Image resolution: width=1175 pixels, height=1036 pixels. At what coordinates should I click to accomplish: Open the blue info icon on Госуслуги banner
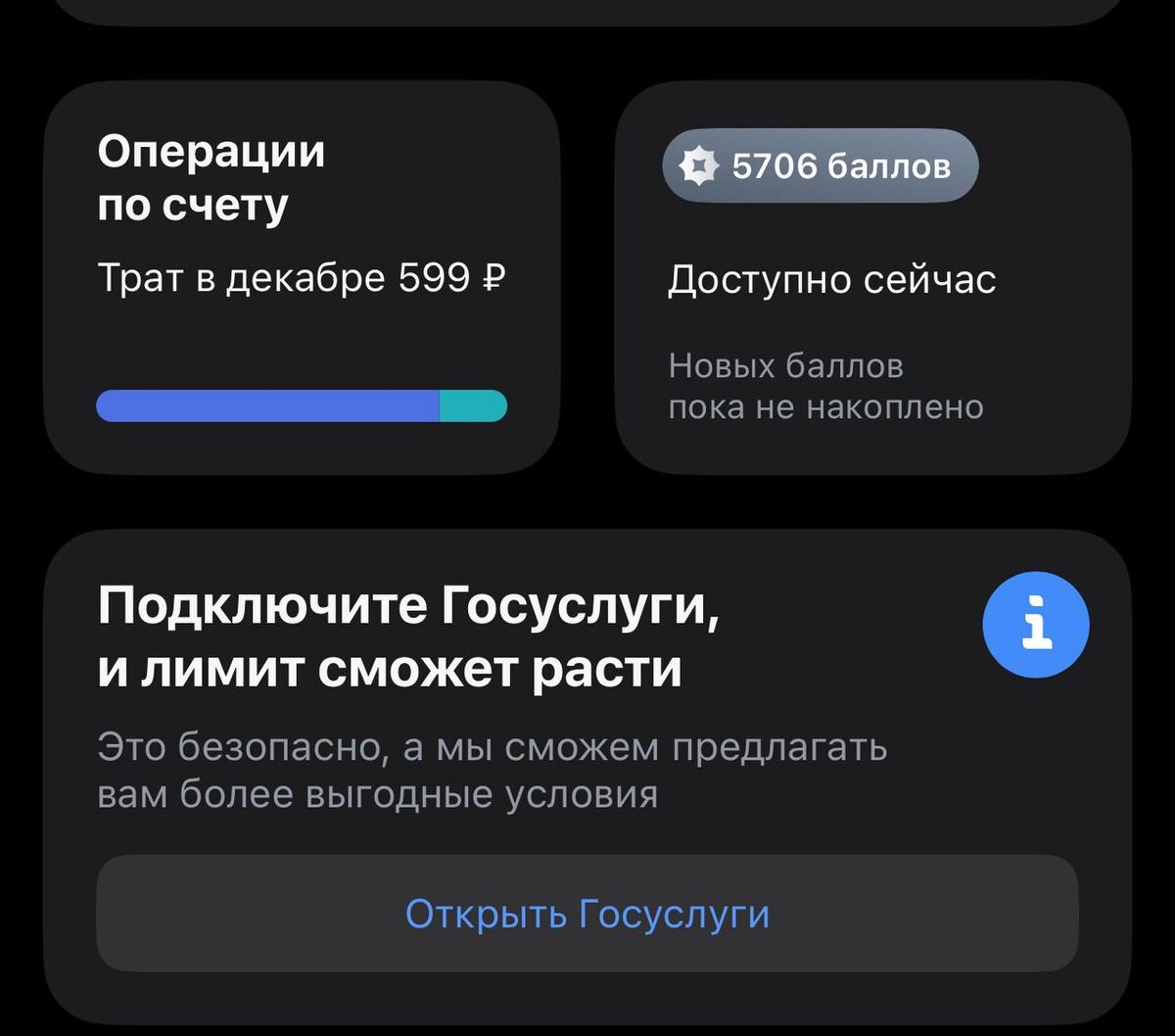click(x=1035, y=625)
